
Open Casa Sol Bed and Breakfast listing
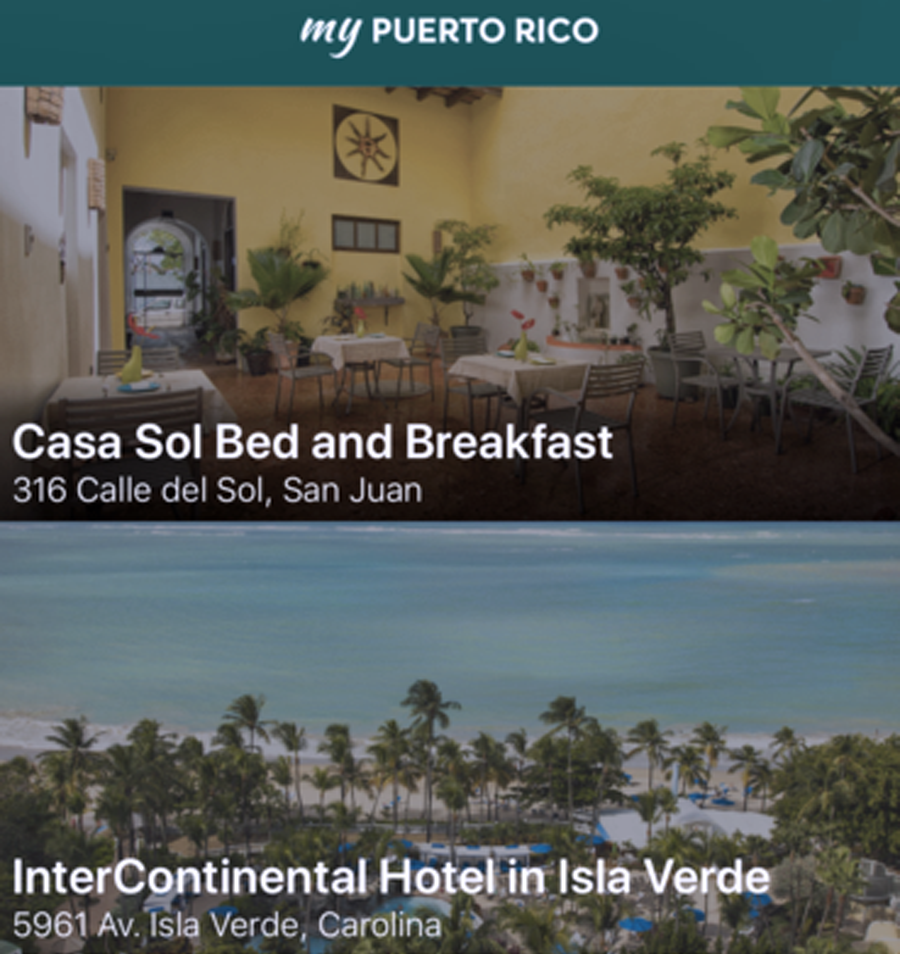tap(450, 304)
